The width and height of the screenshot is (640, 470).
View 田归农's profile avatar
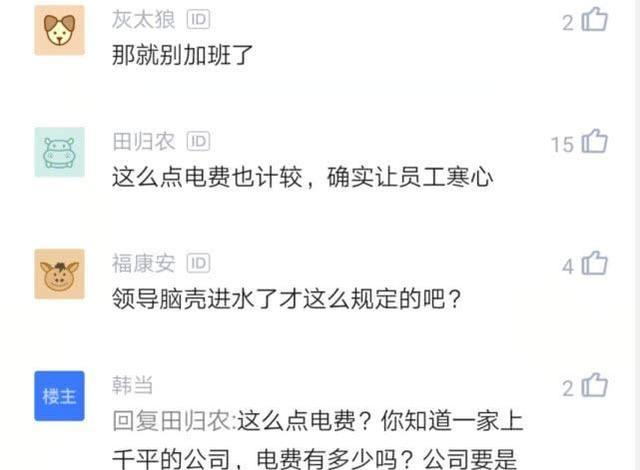[x=59, y=152]
